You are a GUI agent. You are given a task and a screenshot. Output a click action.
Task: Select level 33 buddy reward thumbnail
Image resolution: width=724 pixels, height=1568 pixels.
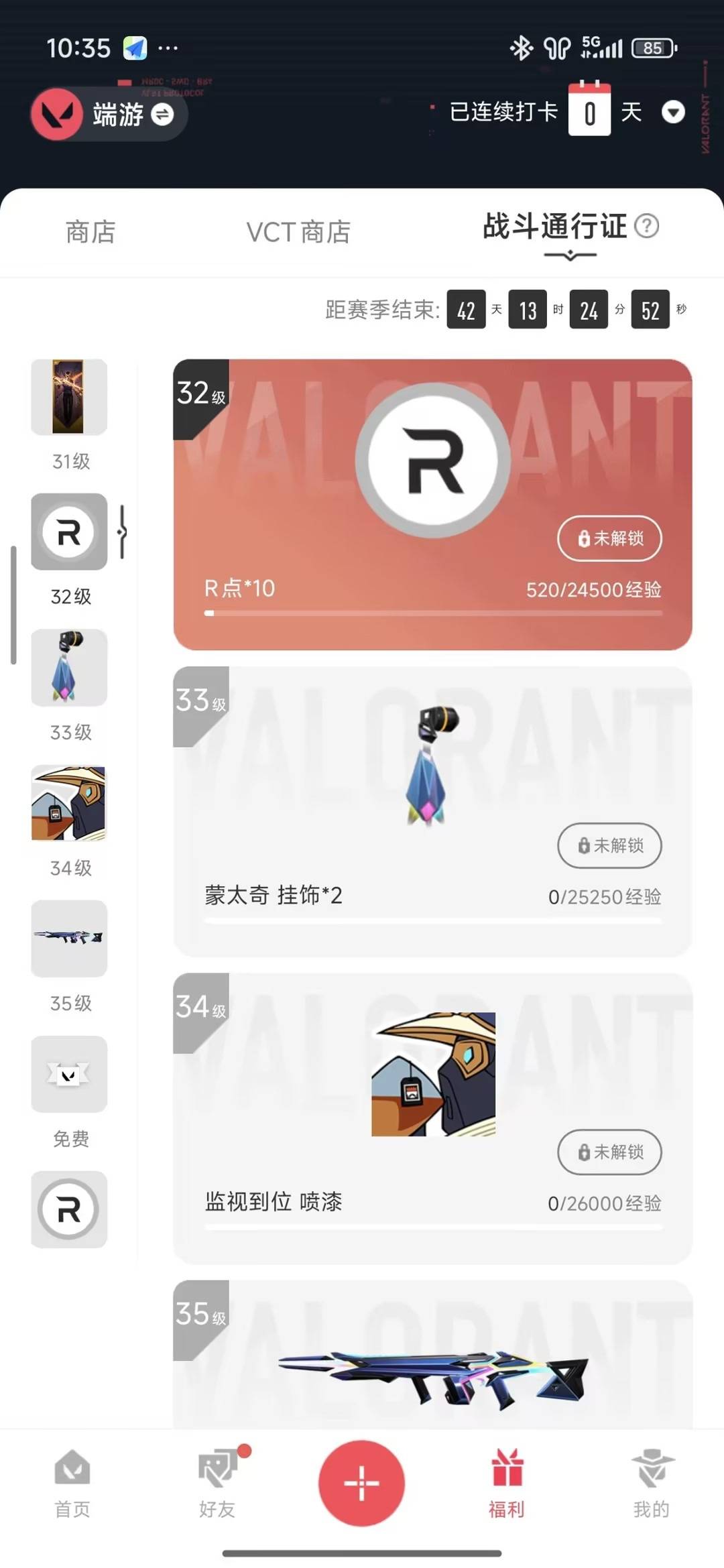pyautogui.click(x=69, y=668)
